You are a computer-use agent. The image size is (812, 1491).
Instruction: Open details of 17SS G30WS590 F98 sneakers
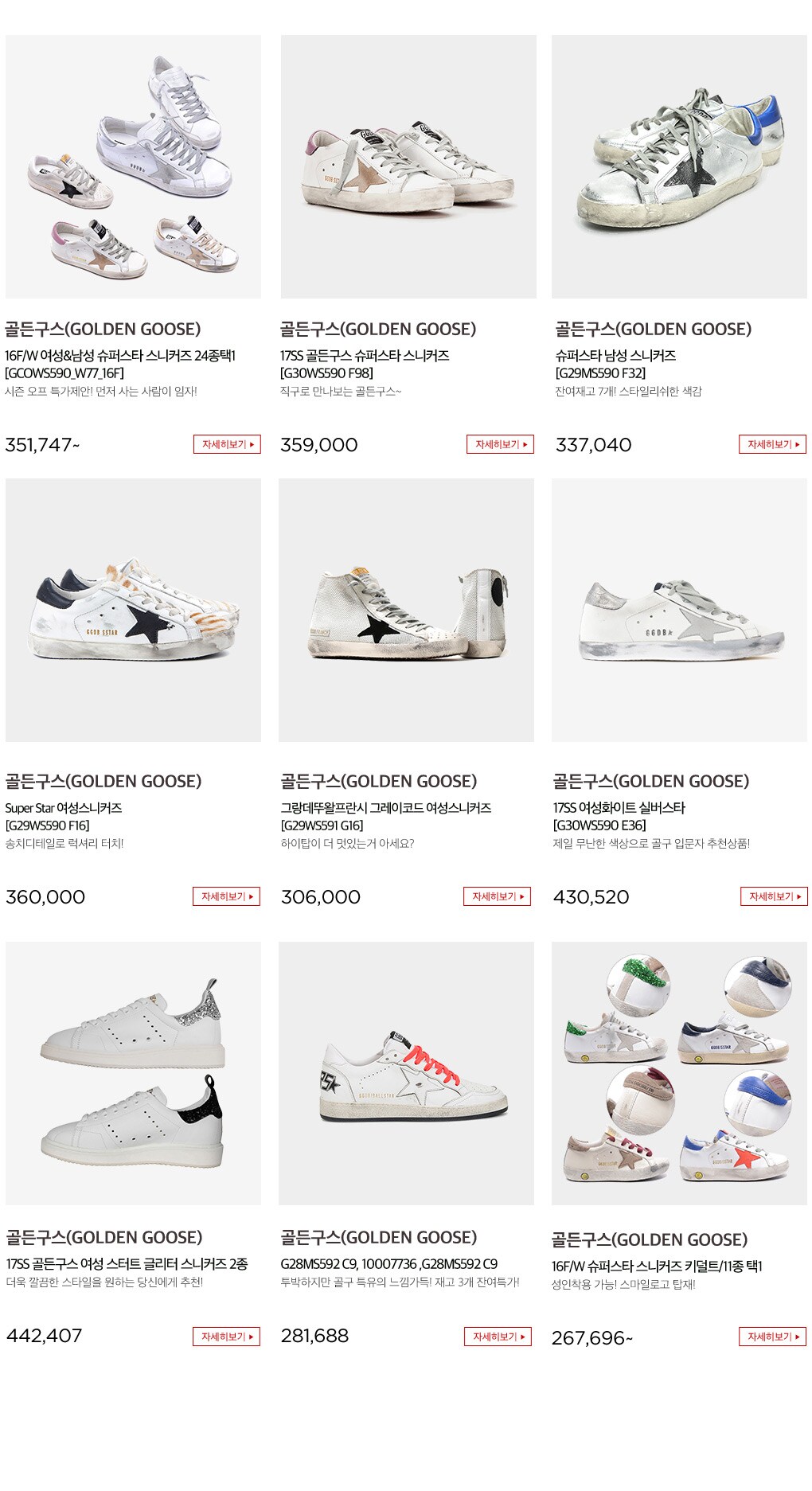[x=499, y=444]
